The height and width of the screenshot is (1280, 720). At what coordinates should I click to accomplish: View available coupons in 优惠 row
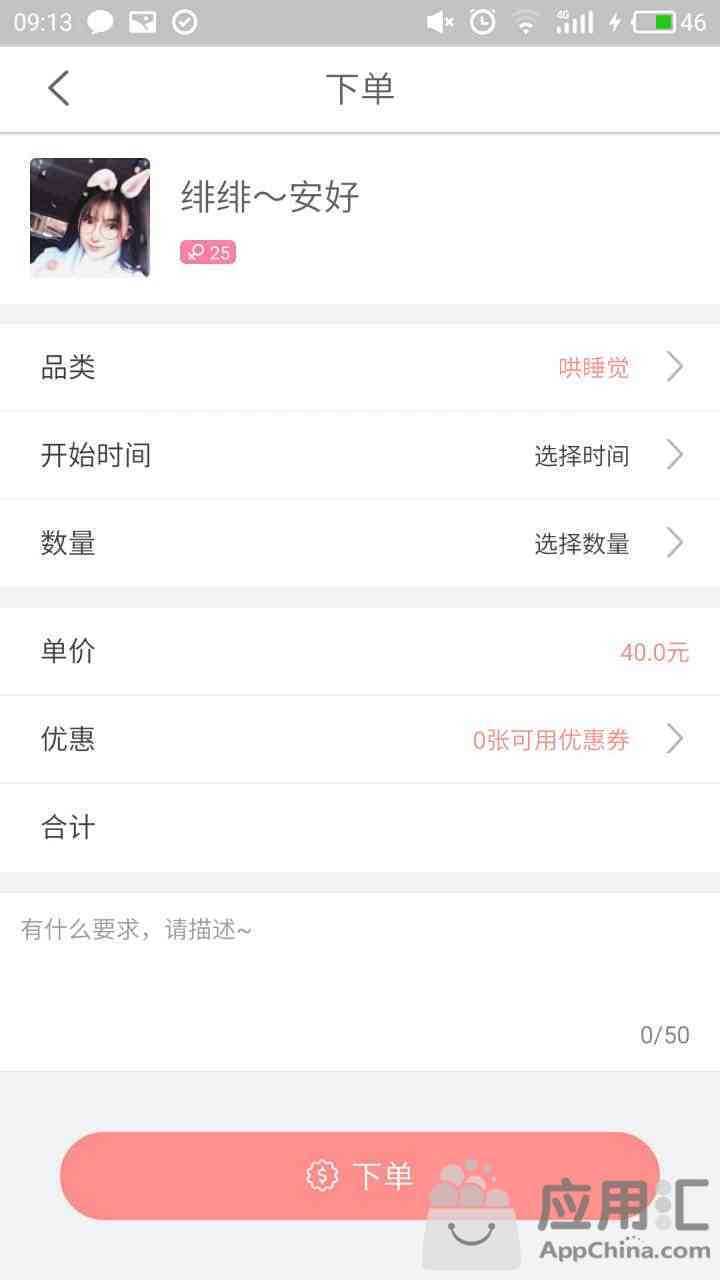[x=360, y=739]
